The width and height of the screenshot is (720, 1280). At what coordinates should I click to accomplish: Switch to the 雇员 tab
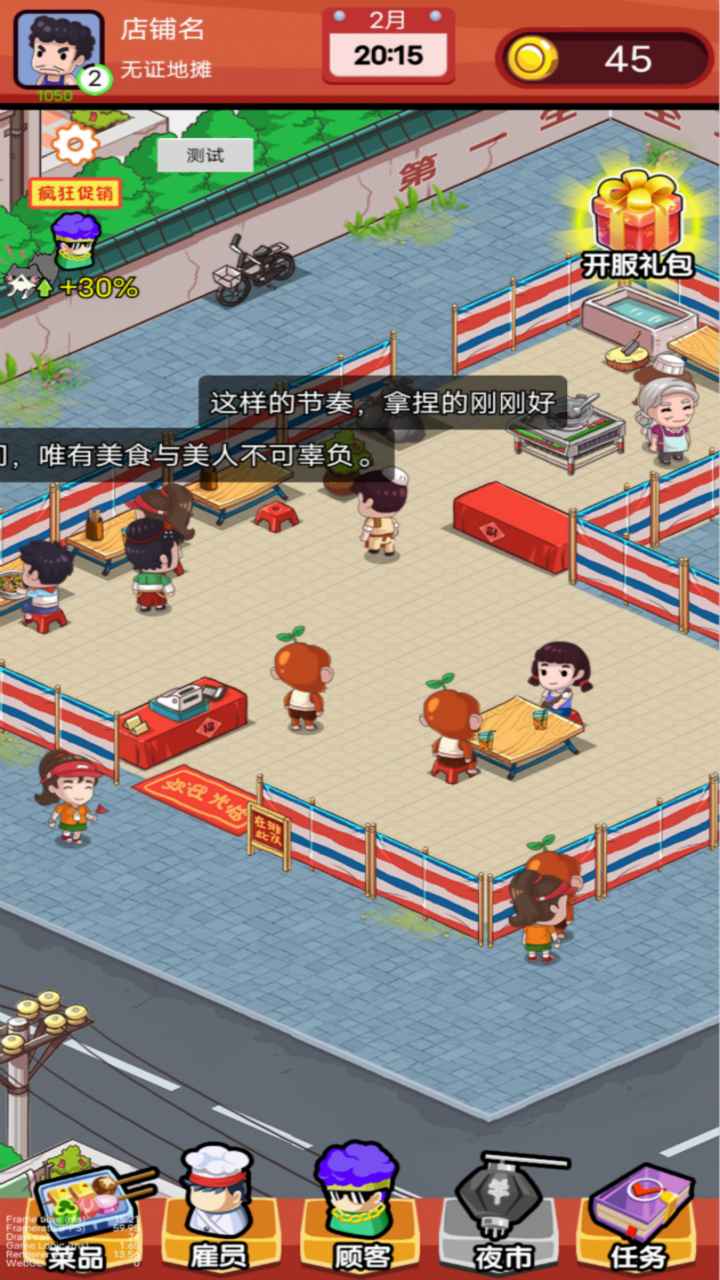pos(218,1212)
